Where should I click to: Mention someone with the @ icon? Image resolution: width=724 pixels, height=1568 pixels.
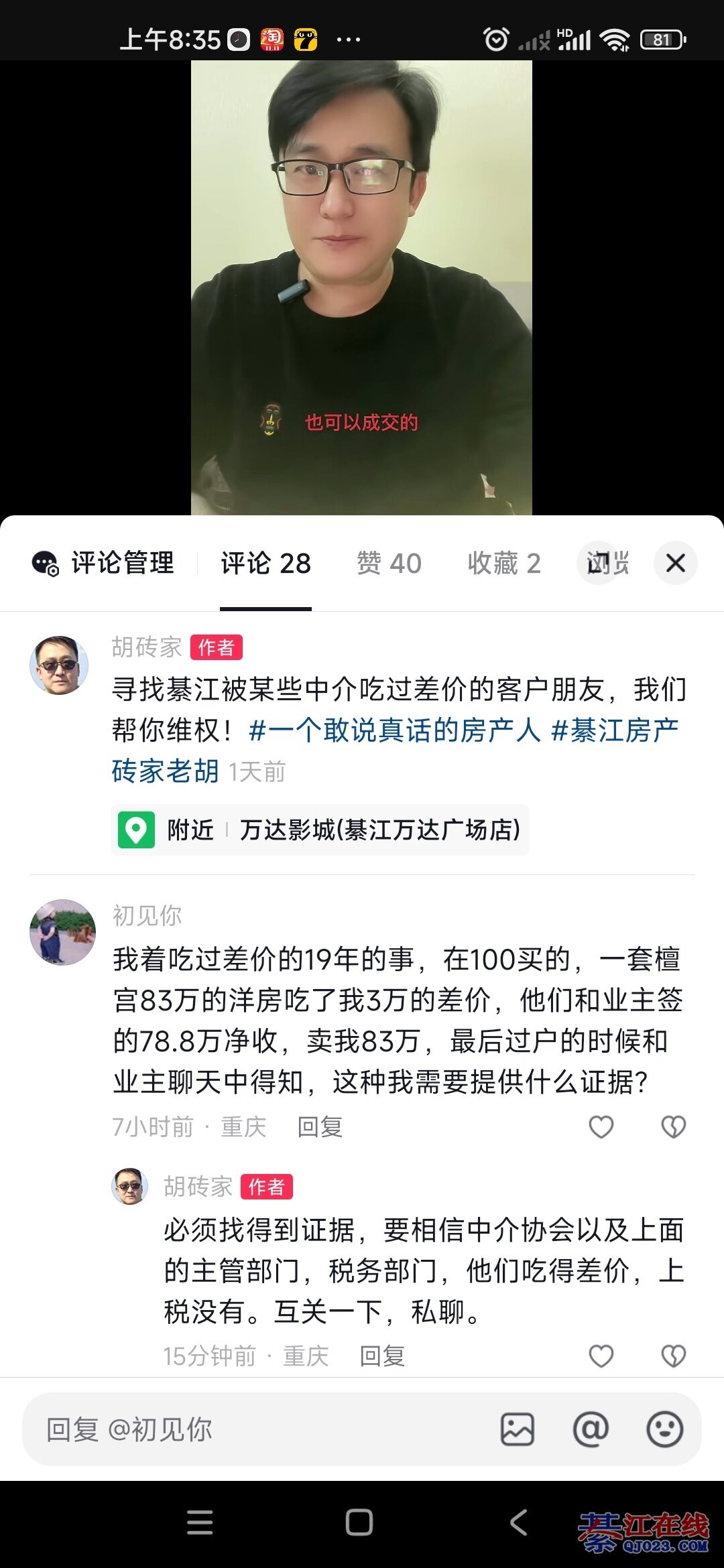pyautogui.click(x=591, y=1429)
